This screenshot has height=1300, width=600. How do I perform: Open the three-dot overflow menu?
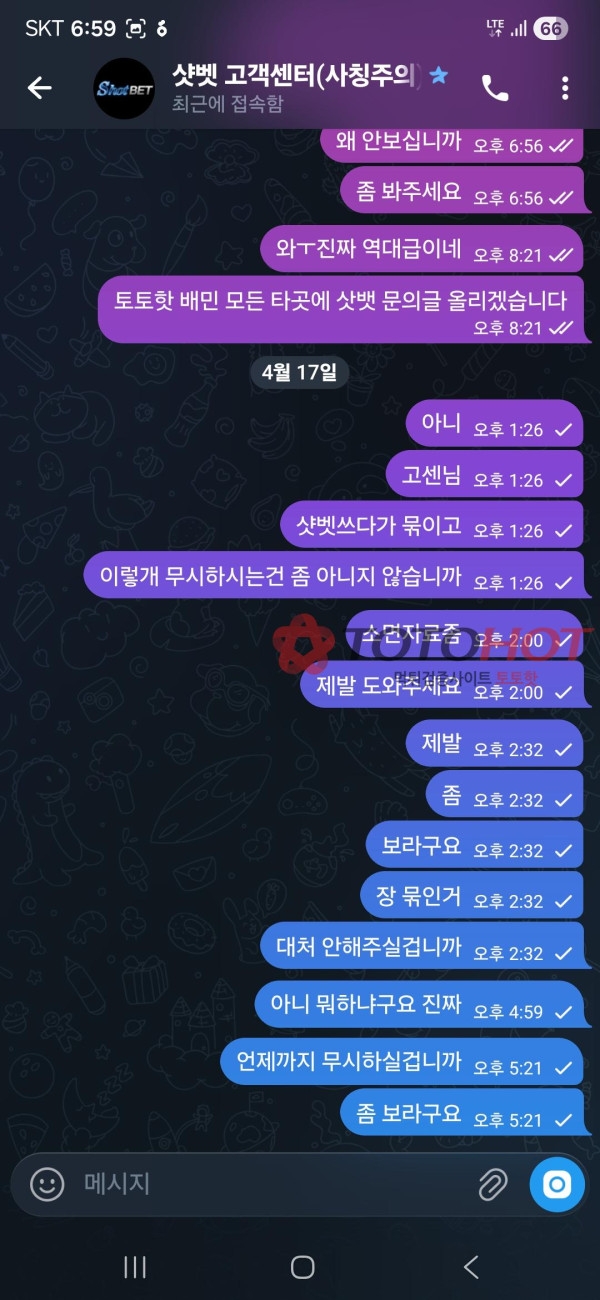coord(565,88)
